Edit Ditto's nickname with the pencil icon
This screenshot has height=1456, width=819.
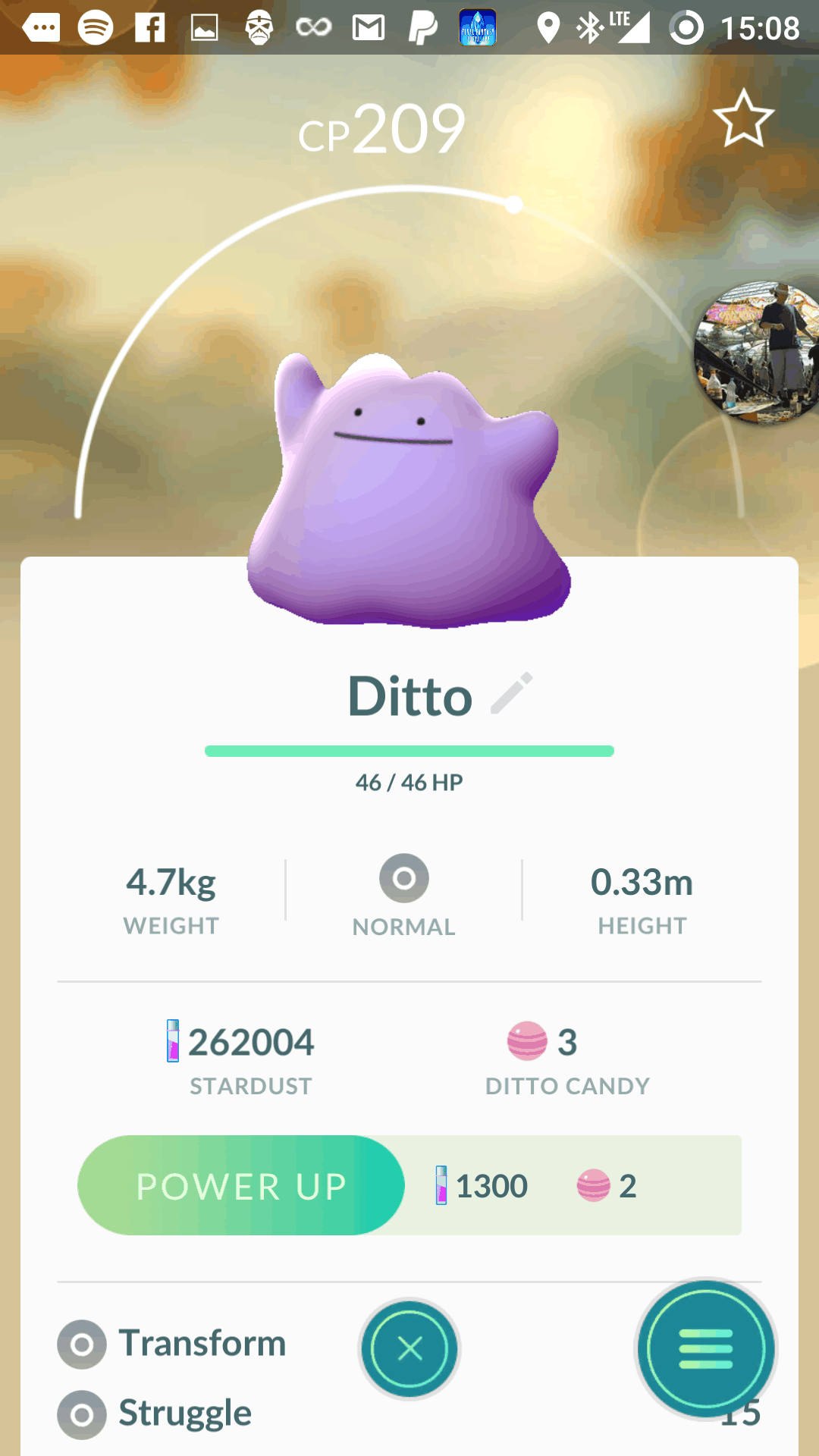pos(512,693)
